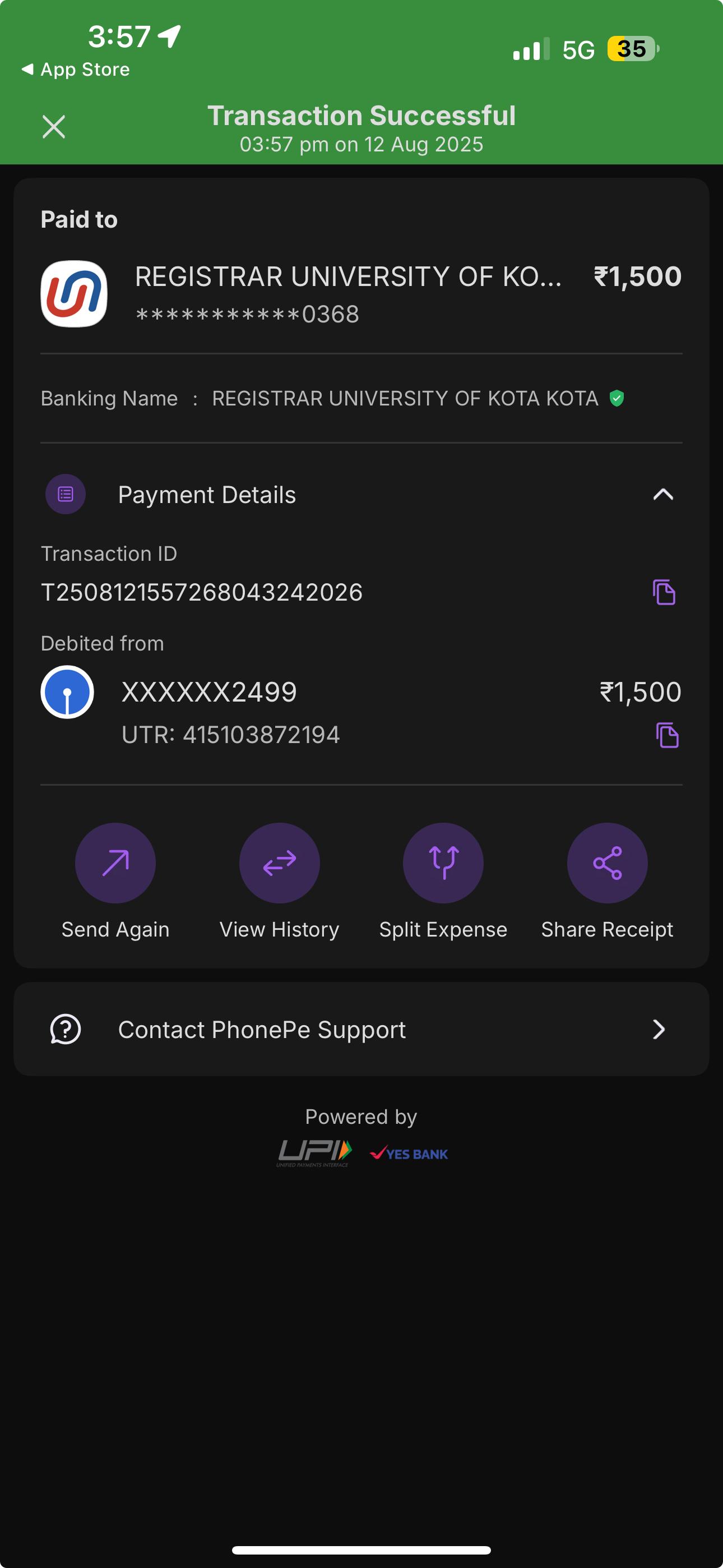Copy the UTR number

(667, 735)
